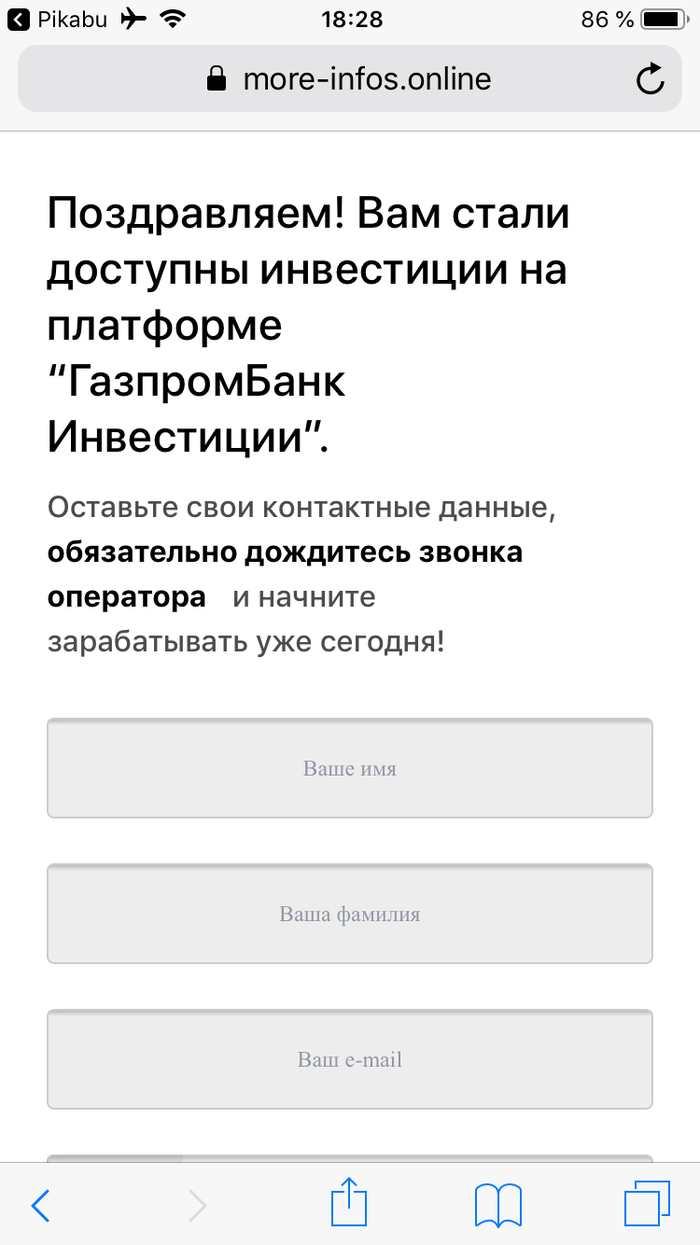Show open Safari tabs

point(646,1203)
